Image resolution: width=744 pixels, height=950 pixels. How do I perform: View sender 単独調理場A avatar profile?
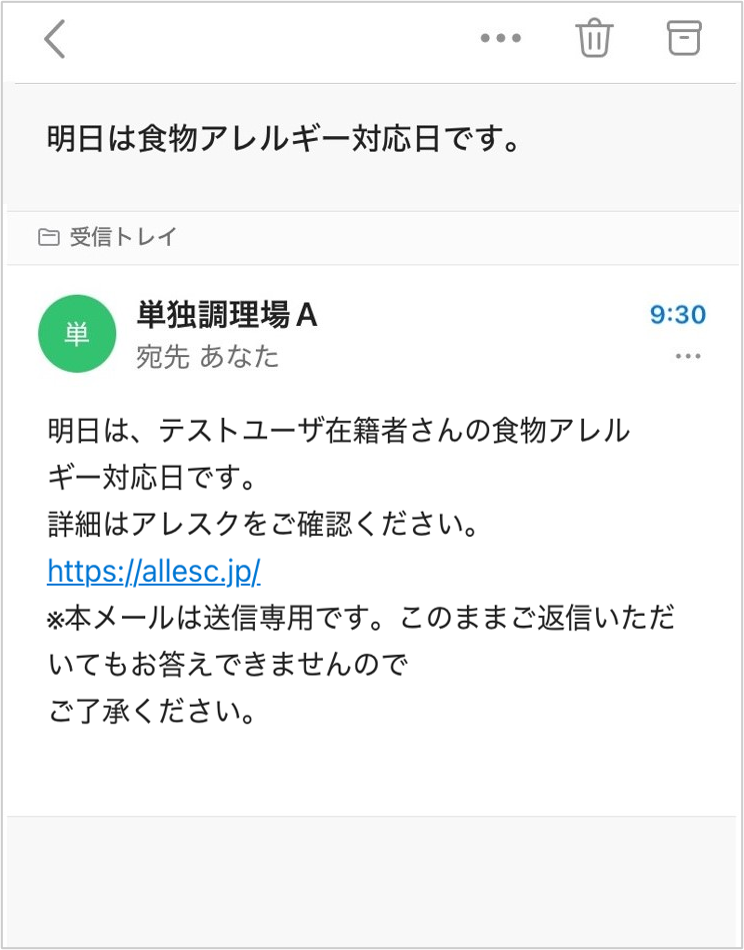(x=77, y=334)
